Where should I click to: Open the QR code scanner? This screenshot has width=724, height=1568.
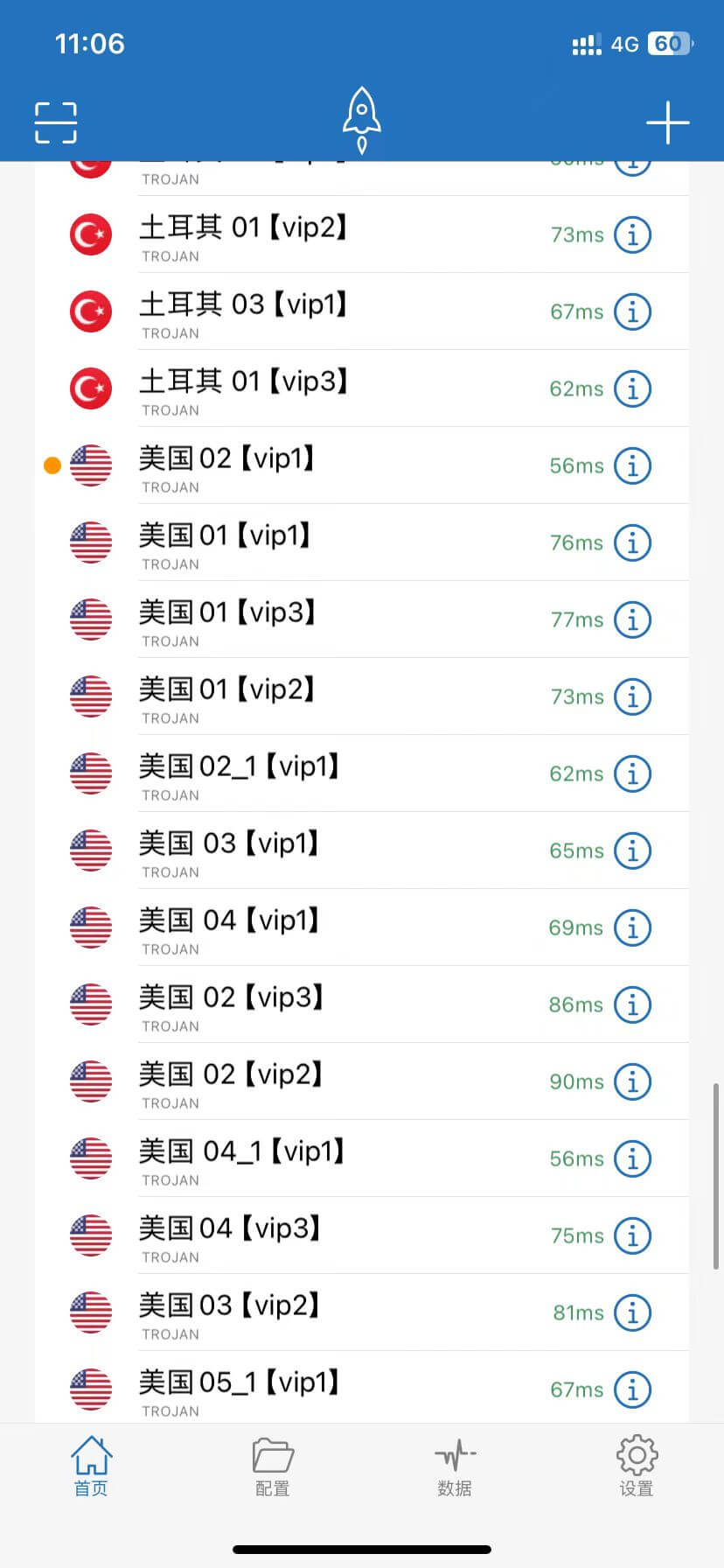[x=56, y=122]
